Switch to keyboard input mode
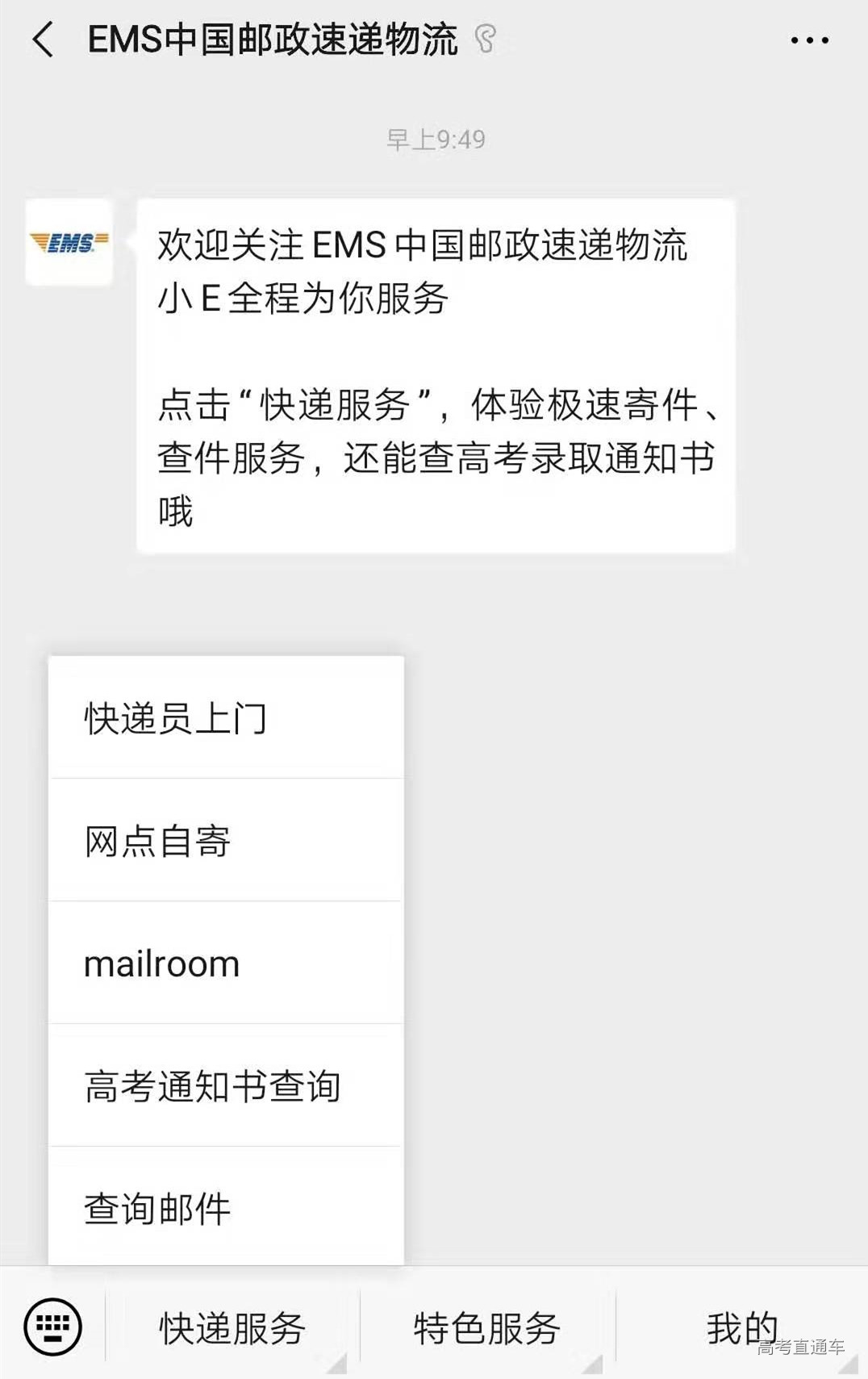 click(x=53, y=1326)
